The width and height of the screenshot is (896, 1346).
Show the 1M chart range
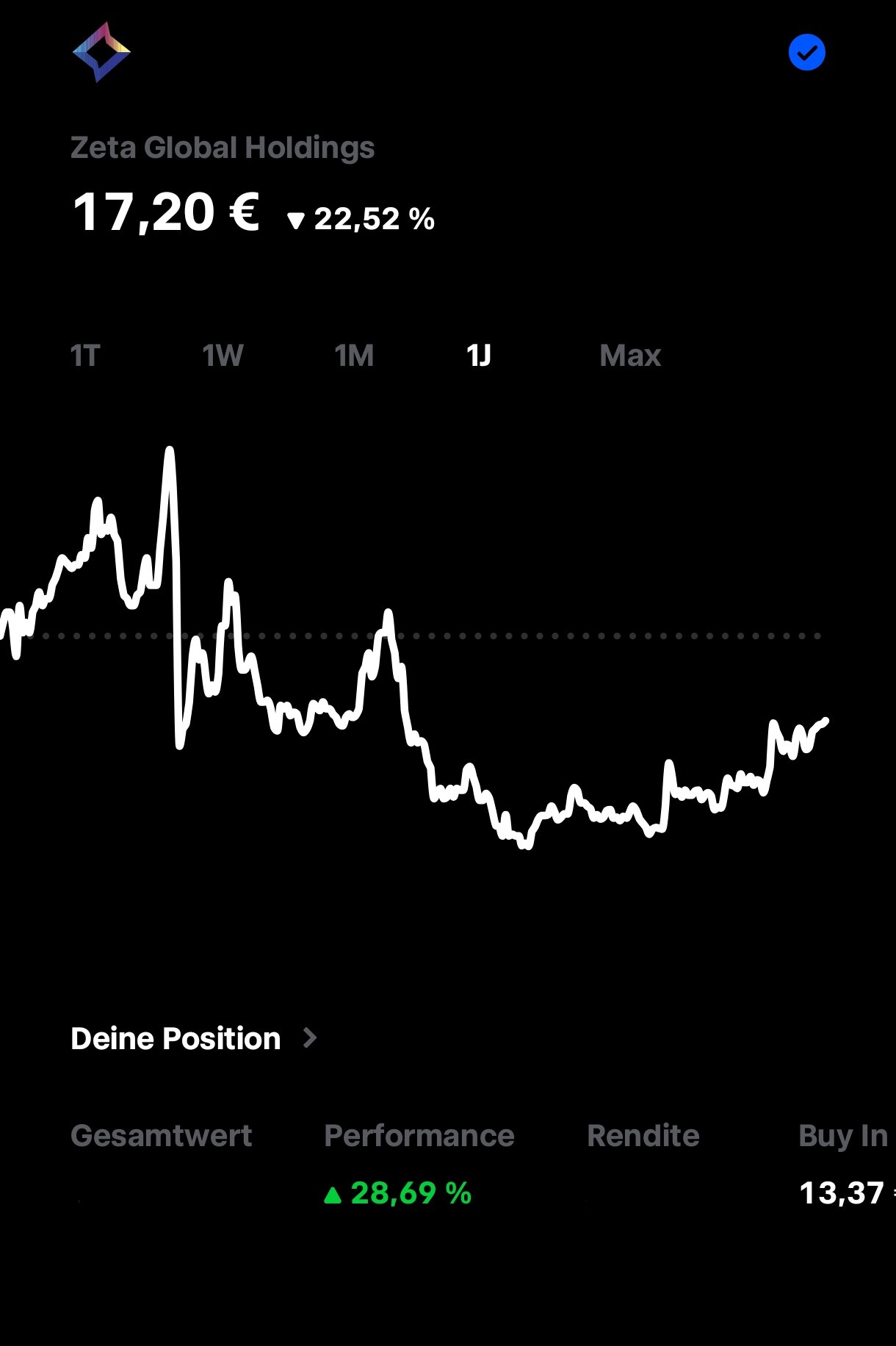tap(354, 356)
